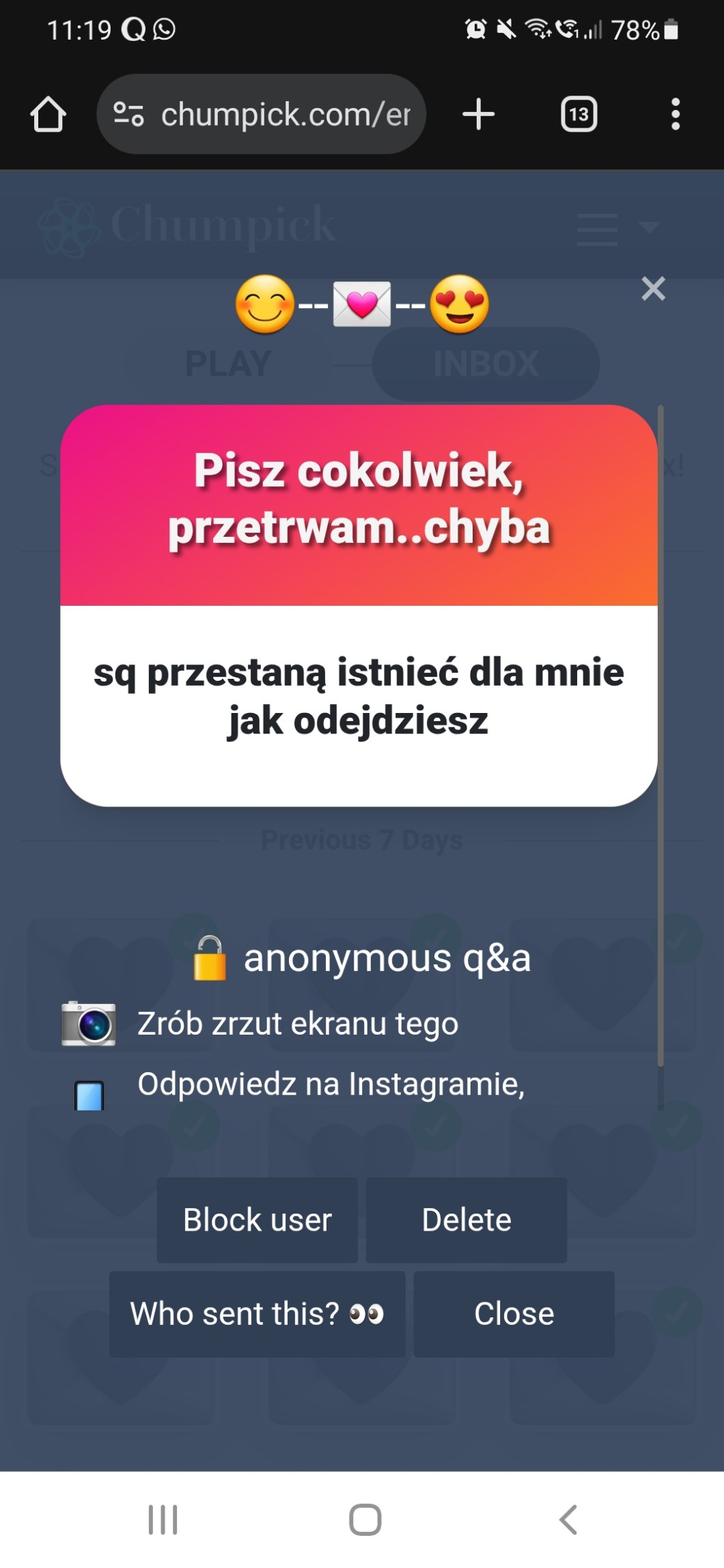724x1568 pixels.
Task: Open a new browser tab
Action: pyautogui.click(x=478, y=114)
